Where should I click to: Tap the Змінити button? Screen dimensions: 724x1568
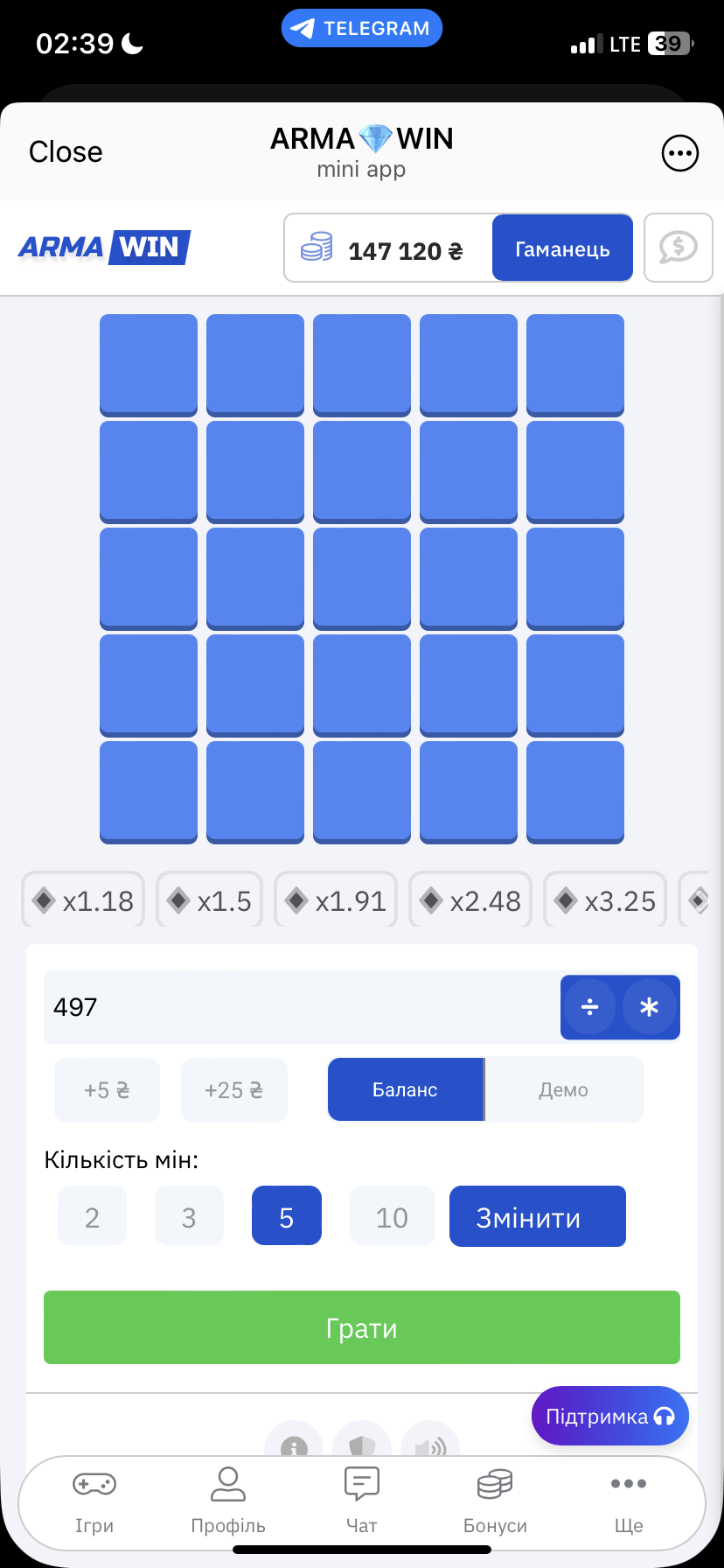(x=537, y=1216)
